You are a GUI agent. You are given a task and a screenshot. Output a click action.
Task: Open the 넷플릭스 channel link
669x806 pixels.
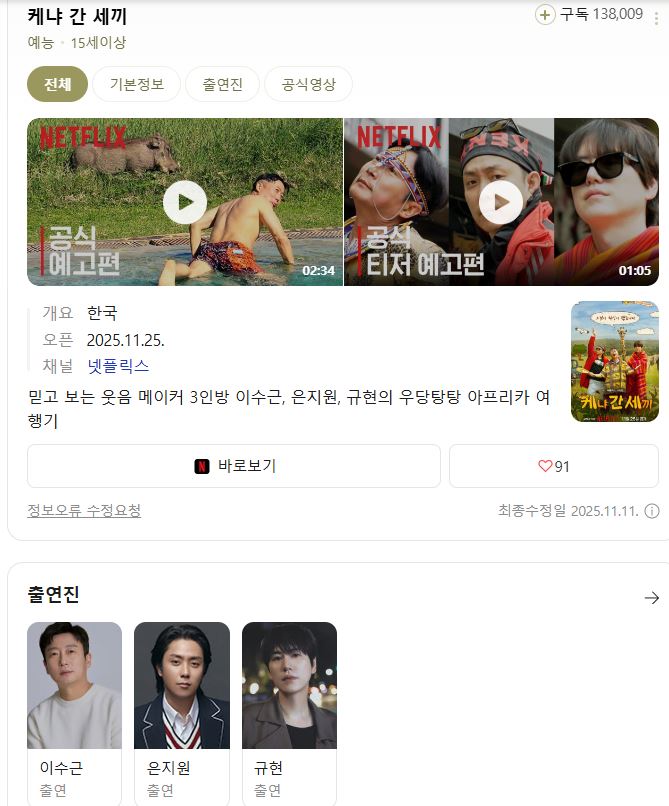coord(118,366)
